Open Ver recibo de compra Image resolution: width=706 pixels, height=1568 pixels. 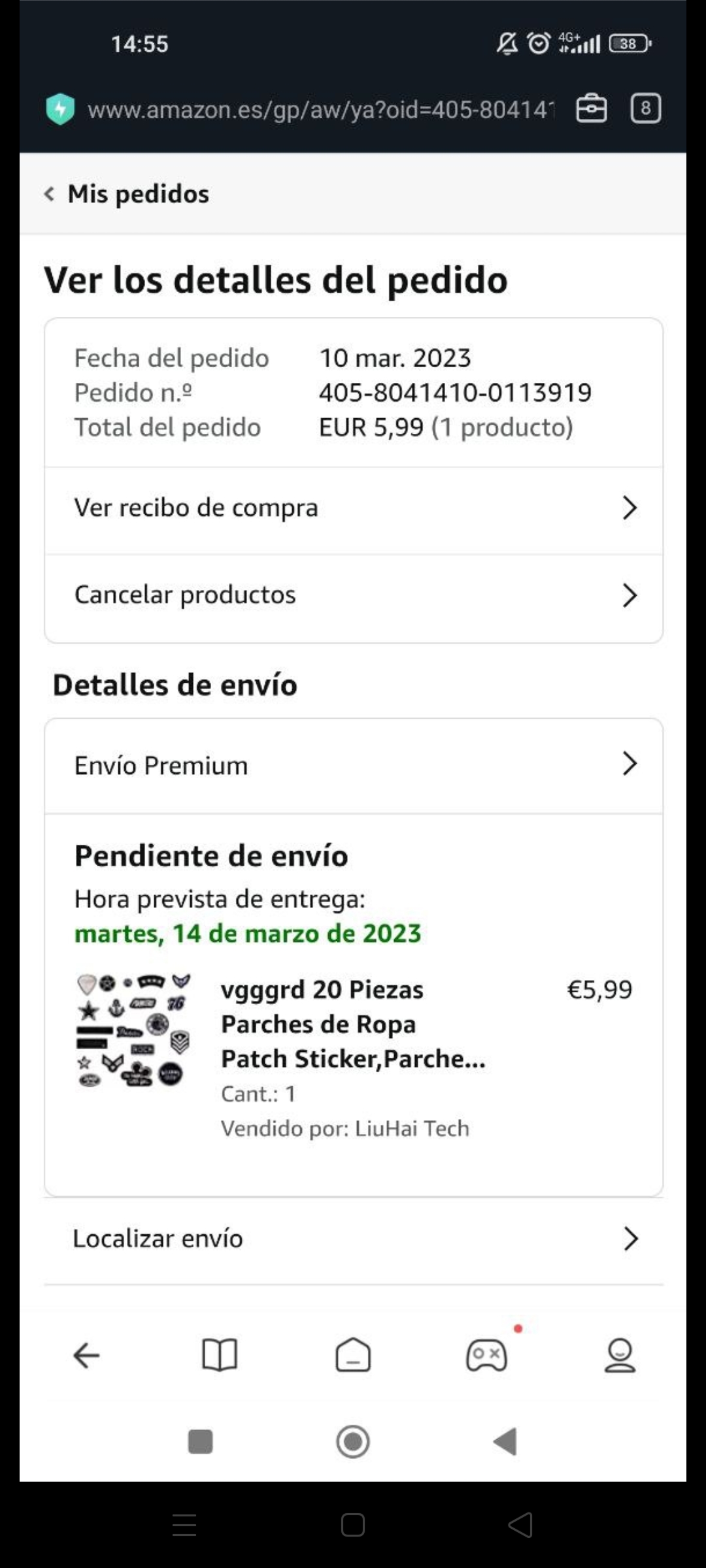(x=353, y=508)
